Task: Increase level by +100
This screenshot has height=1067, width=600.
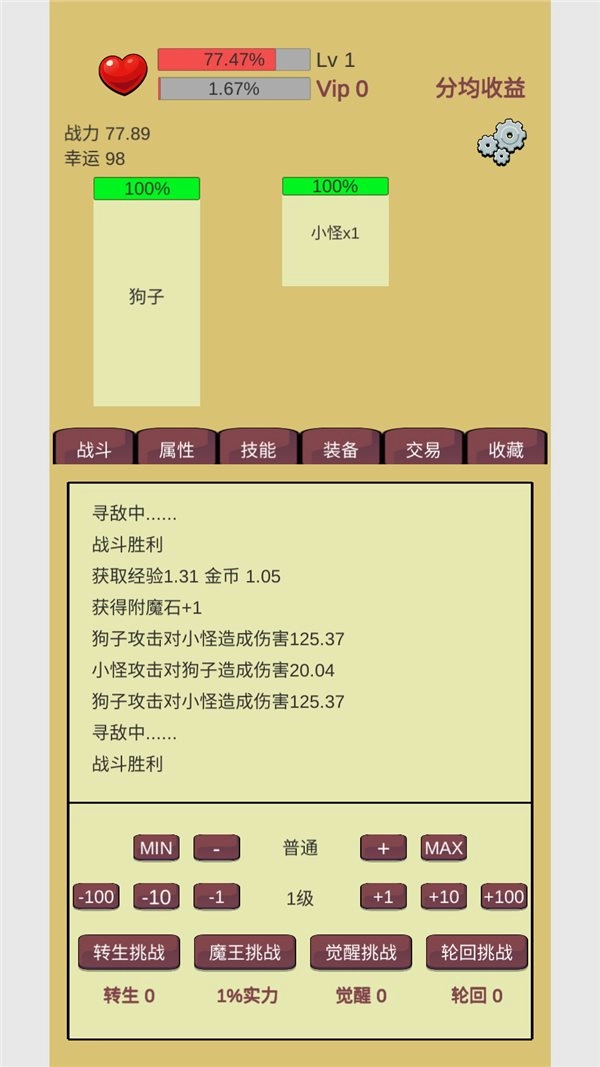Action: click(504, 896)
